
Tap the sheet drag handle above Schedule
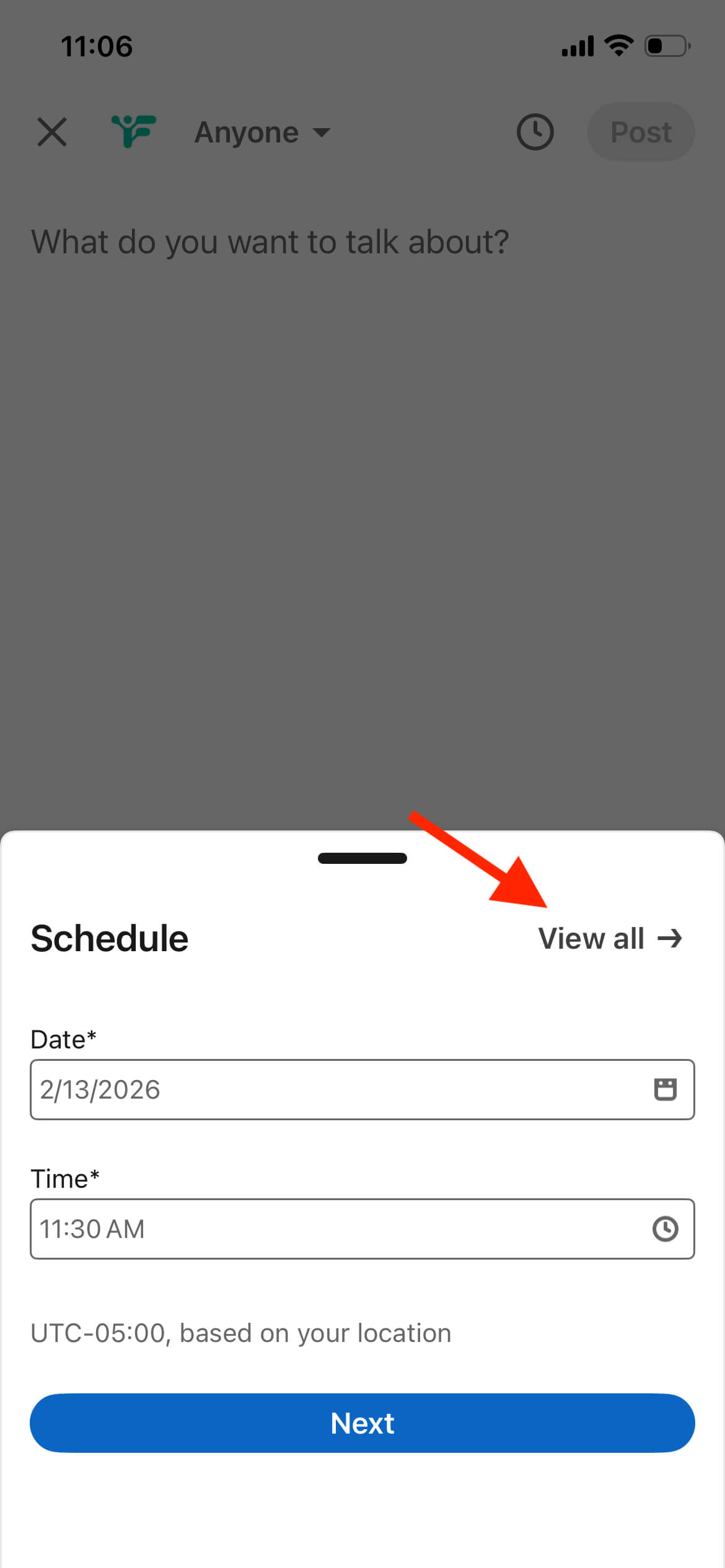[x=362, y=858]
